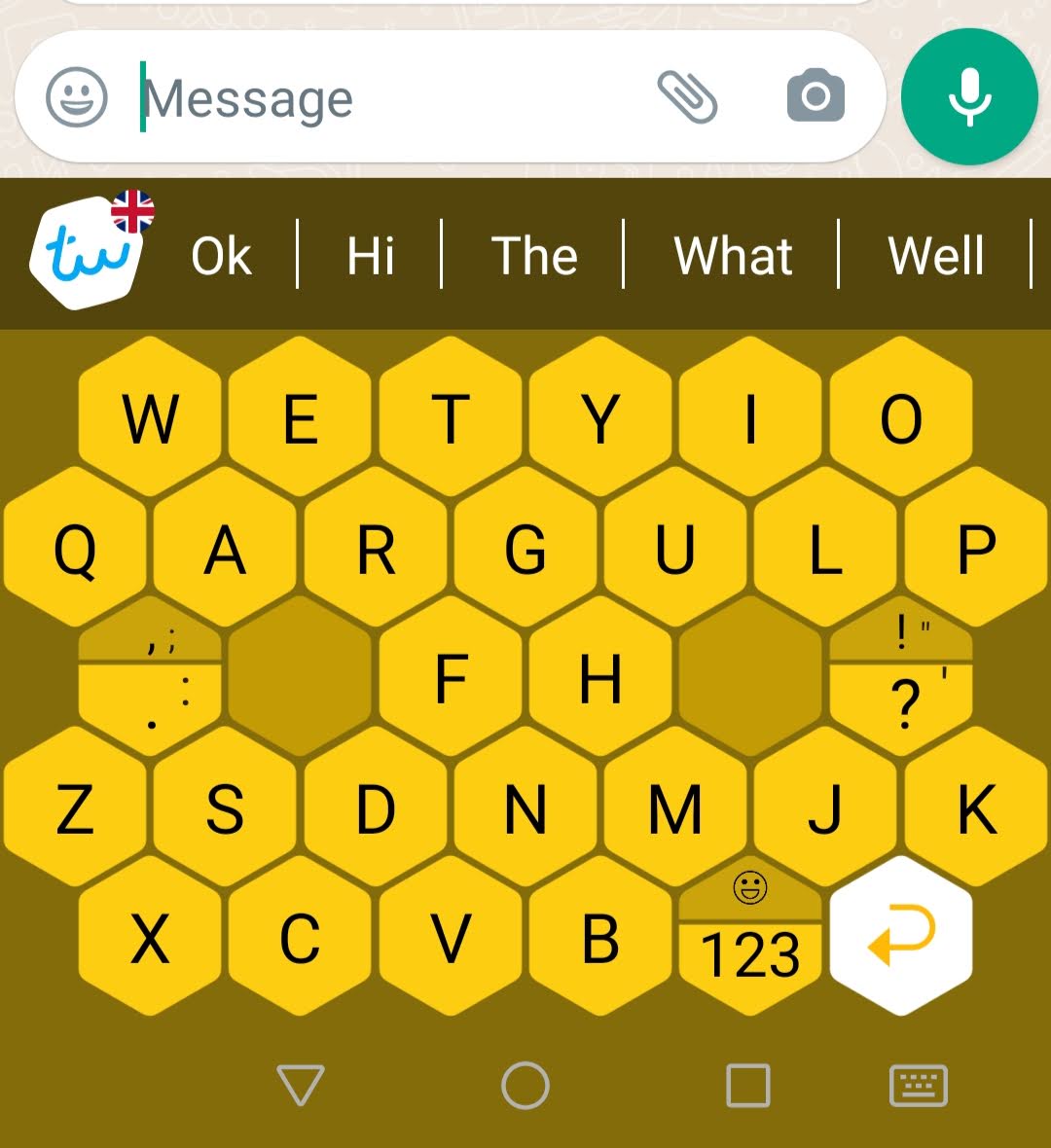Viewport: 1051px width, 1148px height.
Task: Type the letter H key
Action: [x=600, y=678]
